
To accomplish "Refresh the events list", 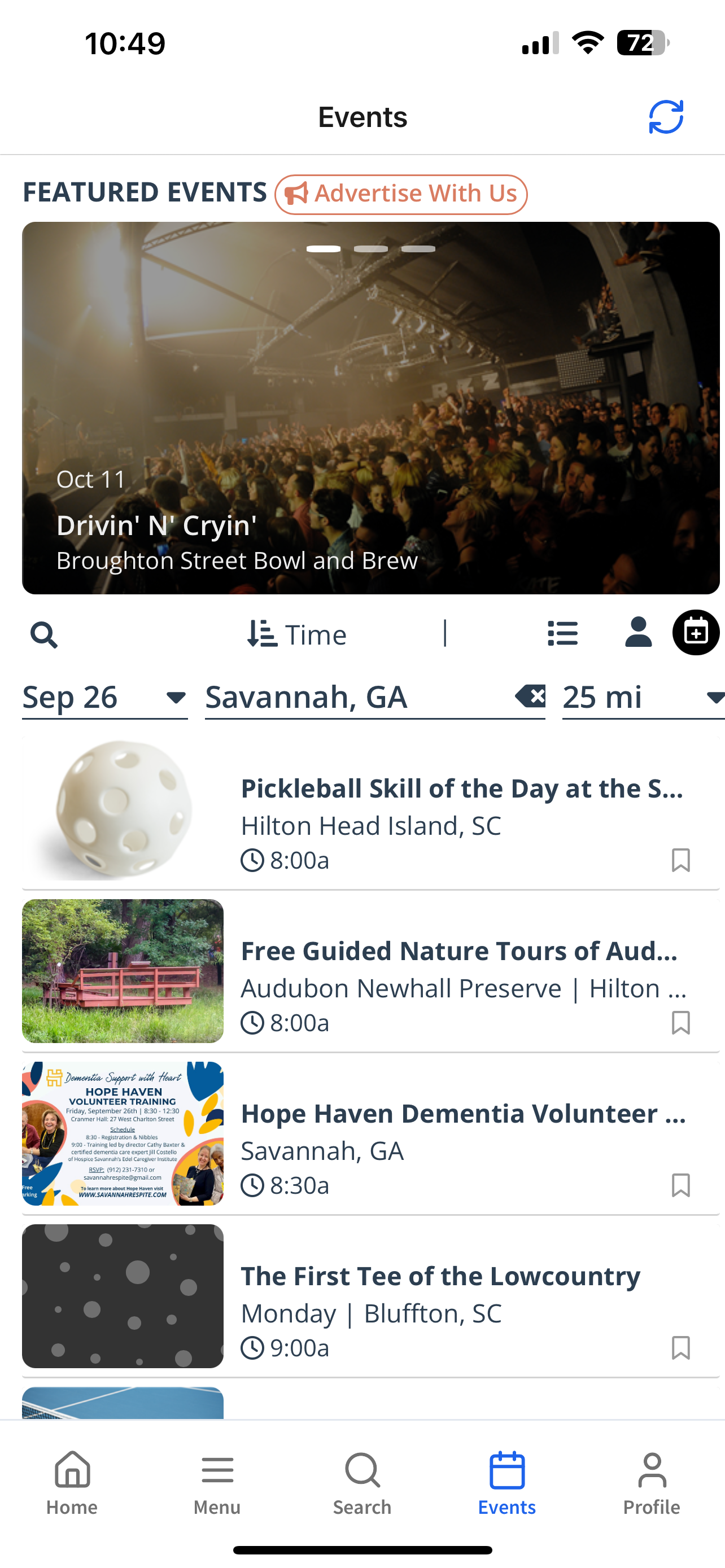I will point(666,117).
